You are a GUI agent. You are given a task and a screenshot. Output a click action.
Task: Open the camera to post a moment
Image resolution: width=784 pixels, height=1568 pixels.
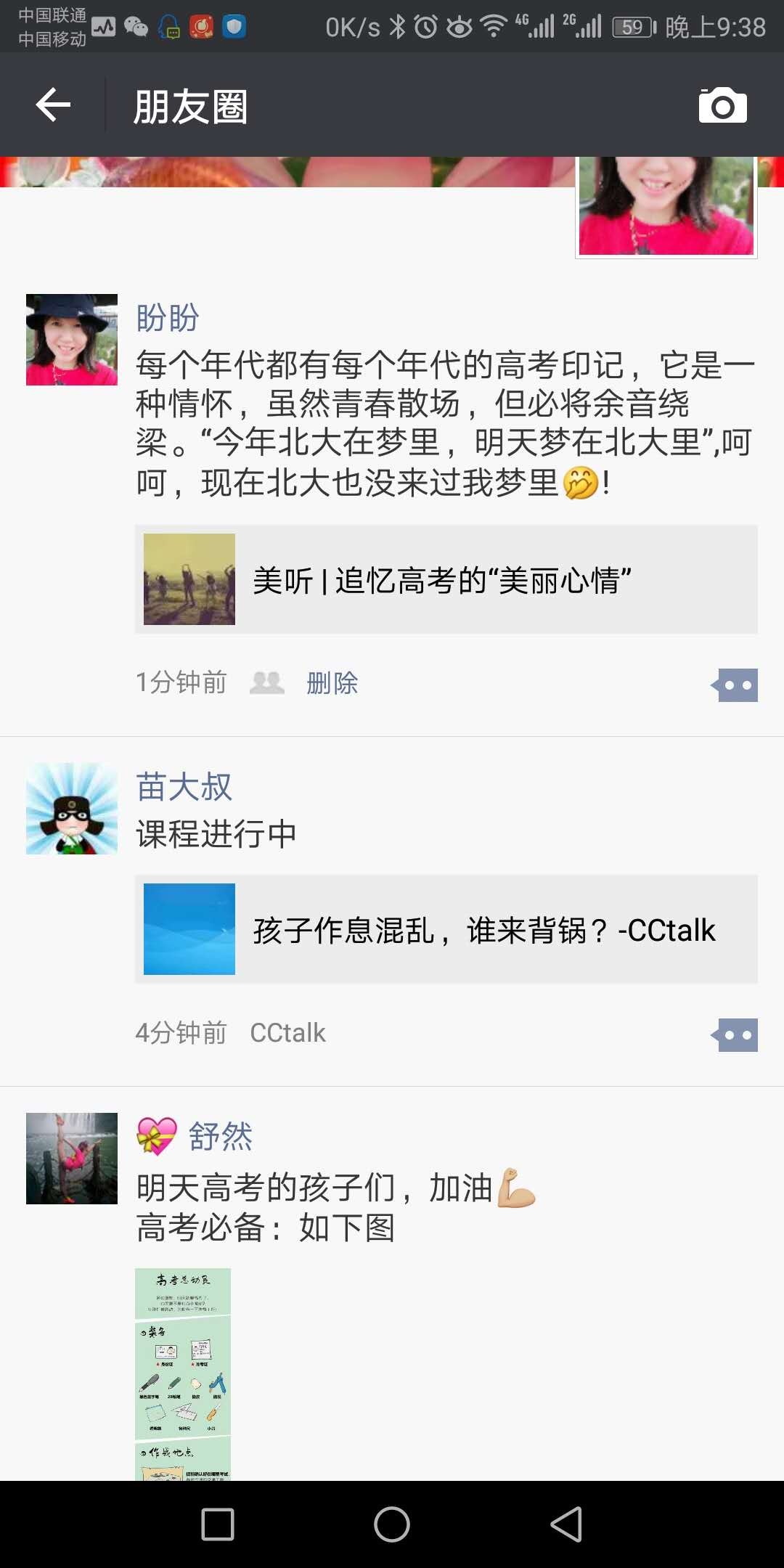(x=722, y=106)
